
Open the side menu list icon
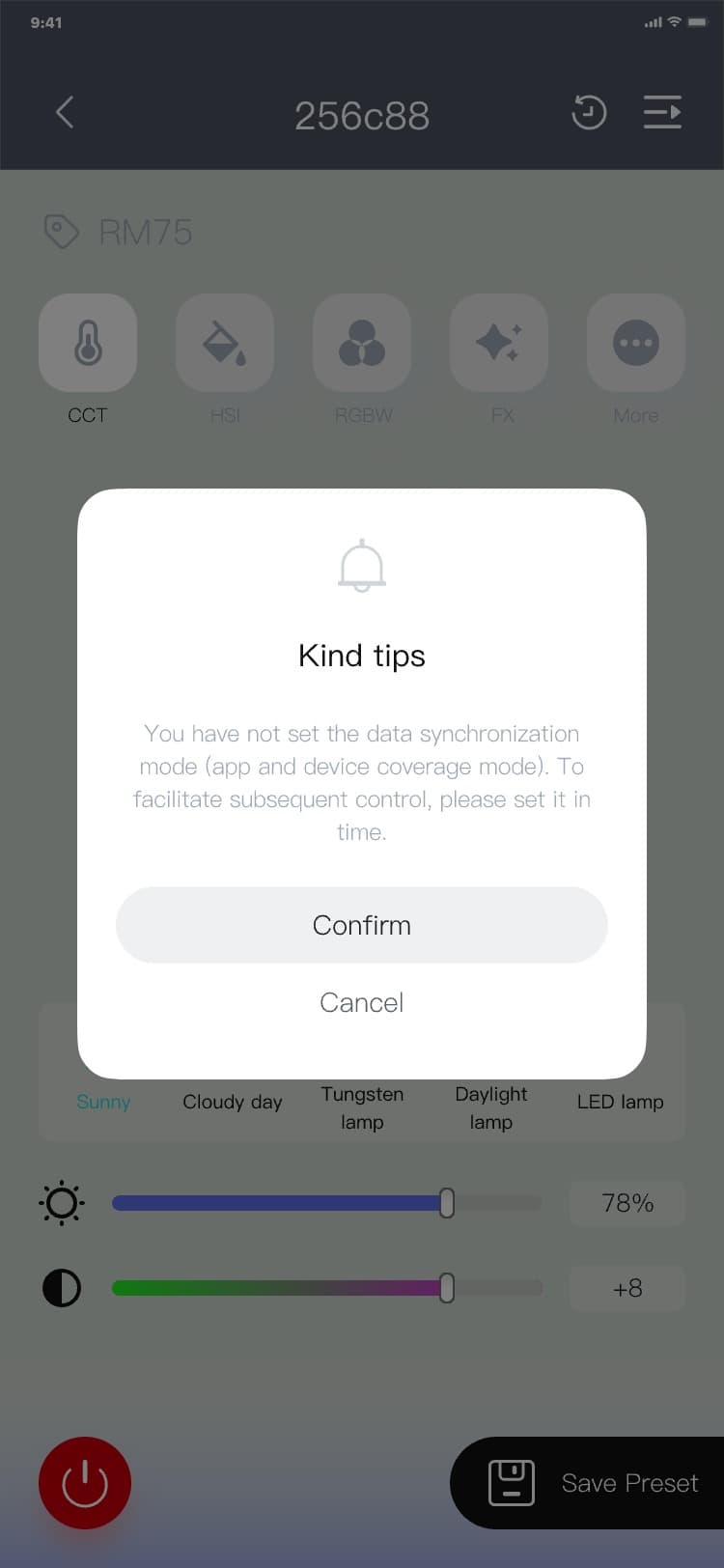pos(662,113)
